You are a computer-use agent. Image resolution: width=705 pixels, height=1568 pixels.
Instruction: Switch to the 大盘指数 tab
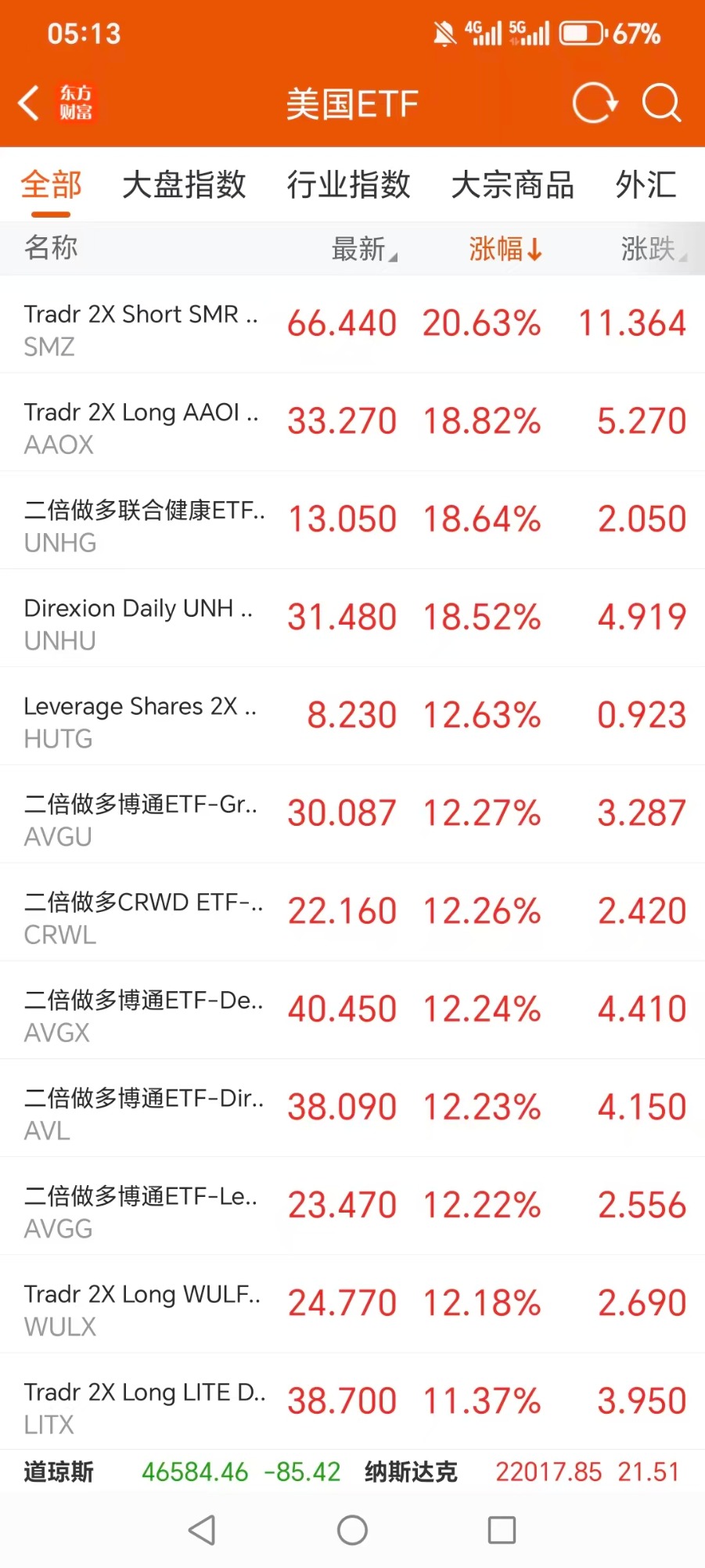tap(184, 186)
